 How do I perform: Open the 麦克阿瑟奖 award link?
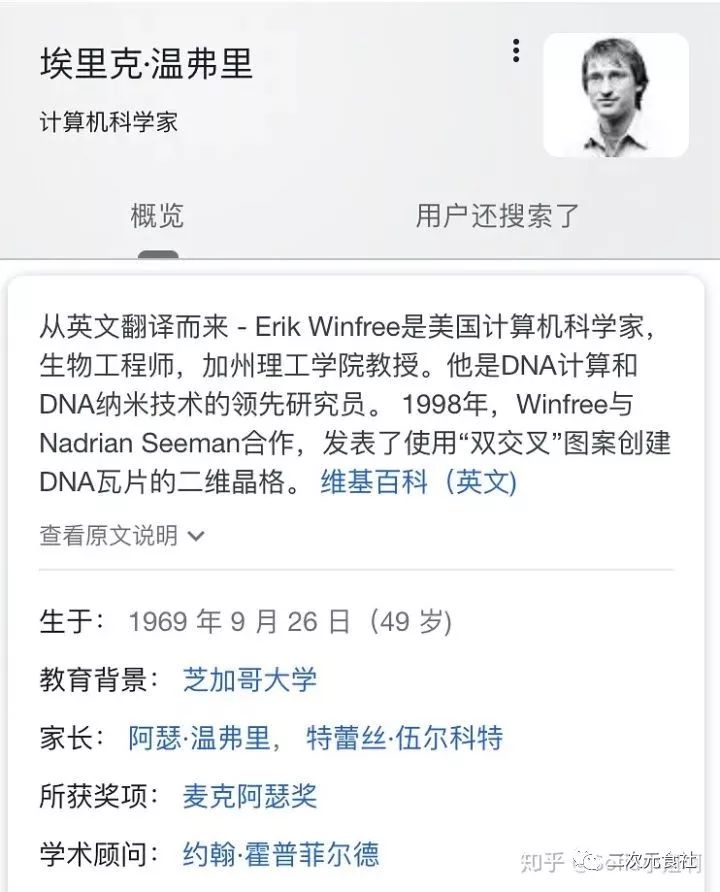point(250,798)
